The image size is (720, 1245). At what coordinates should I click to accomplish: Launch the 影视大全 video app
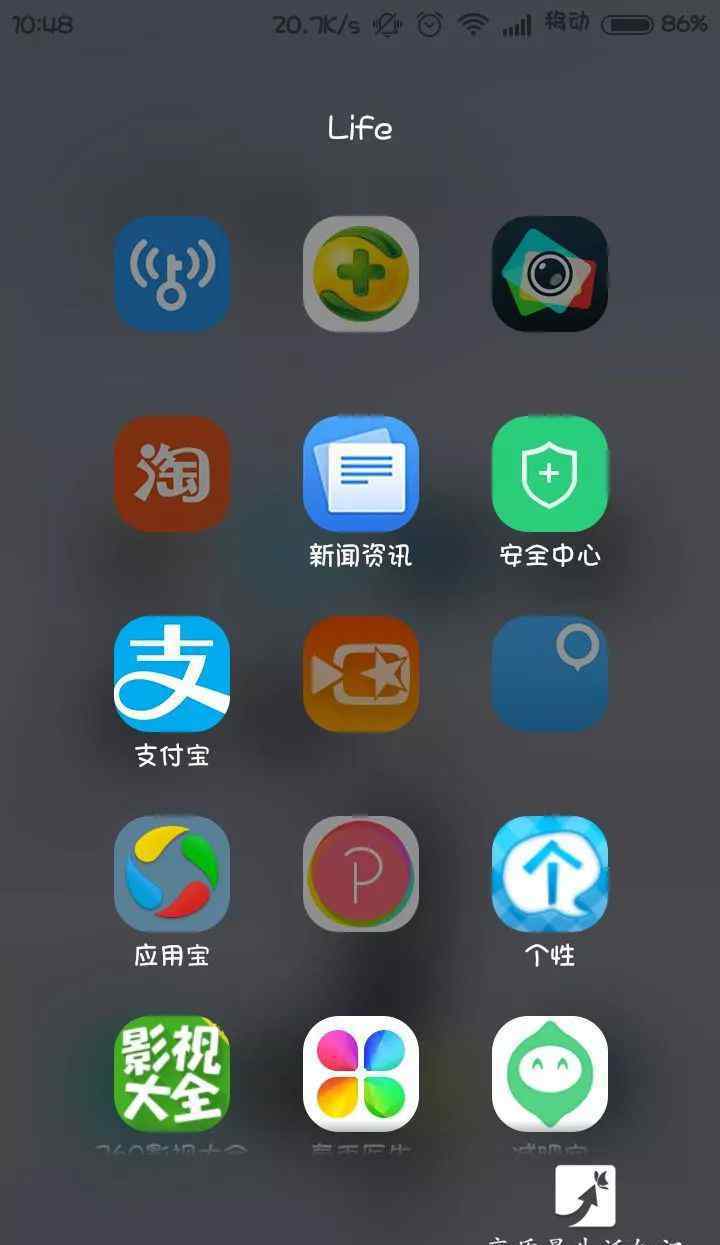[x=172, y=1074]
